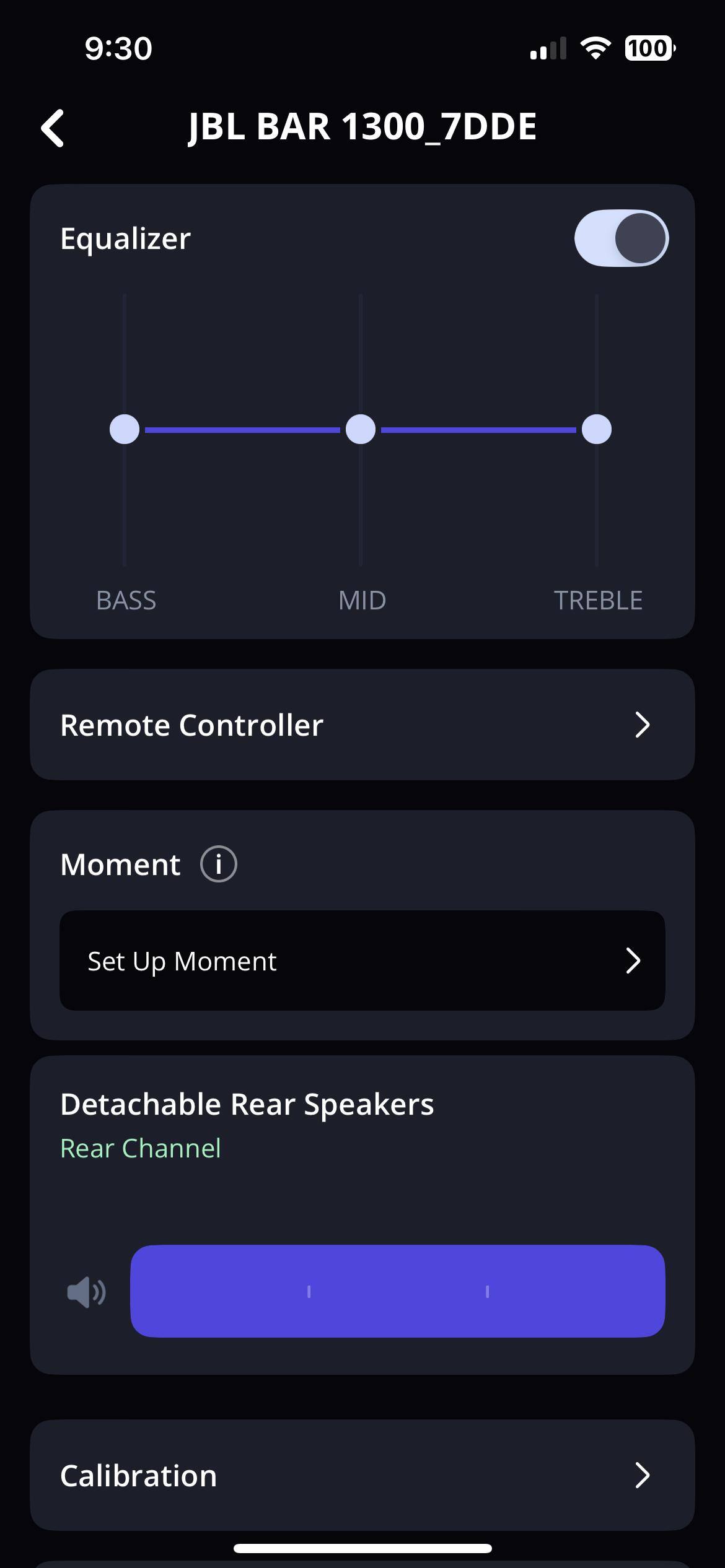
Task: Show info about Moment
Action: 218,864
